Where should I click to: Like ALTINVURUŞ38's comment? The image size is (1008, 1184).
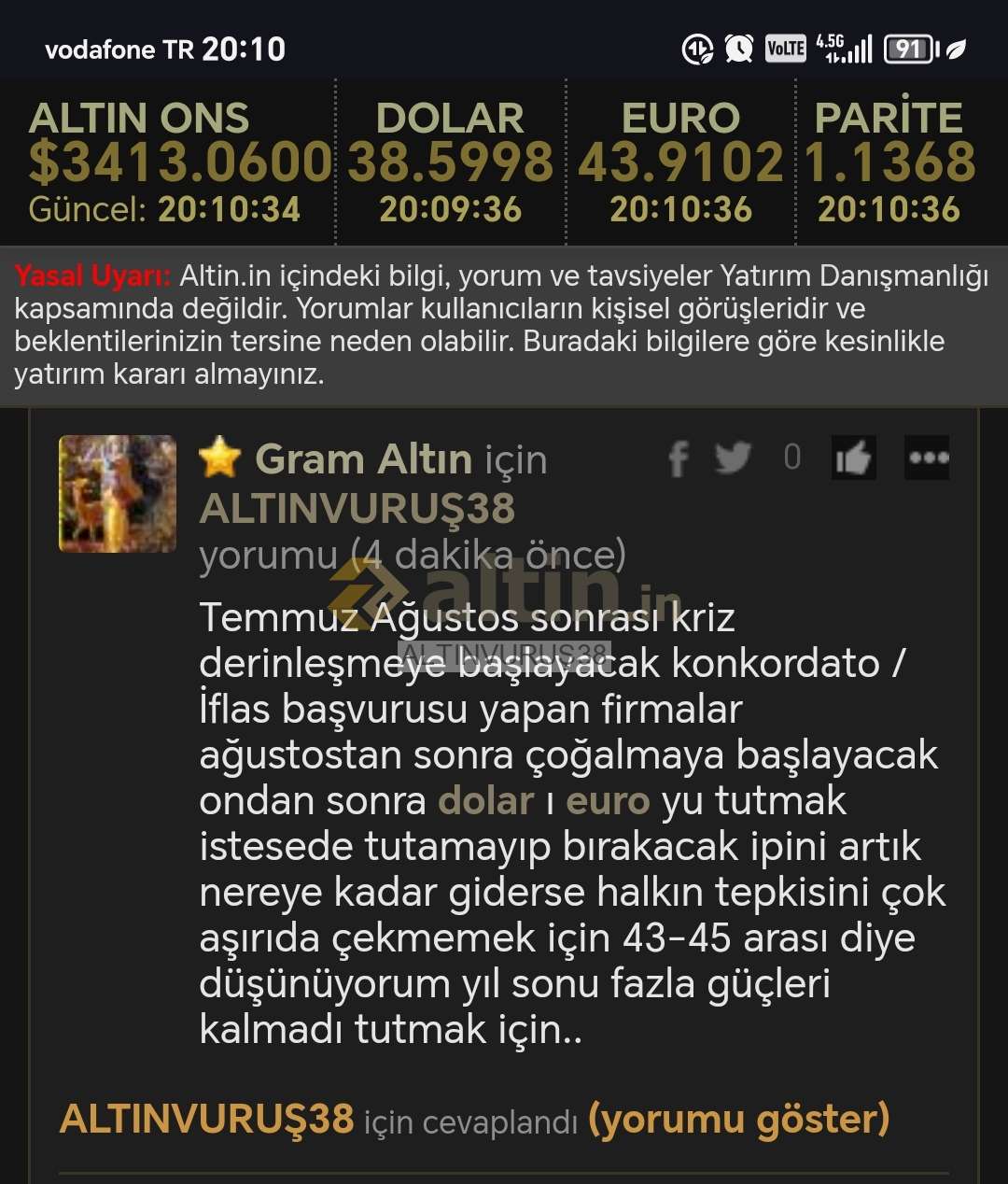pyautogui.click(x=853, y=458)
